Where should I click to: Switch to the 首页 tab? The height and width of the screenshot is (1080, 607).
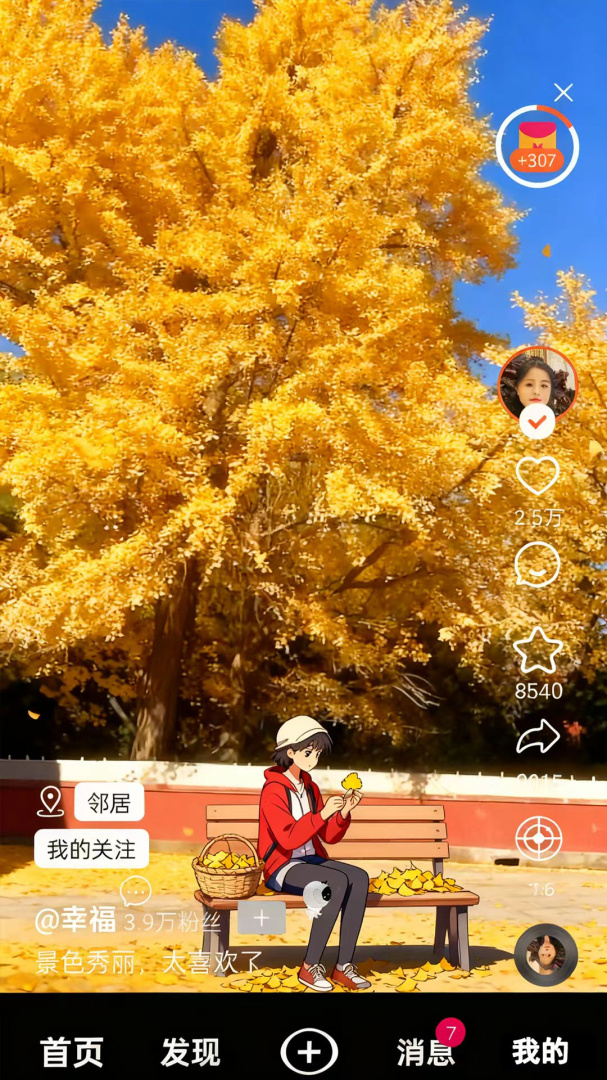pyautogui.click(x=72, y=1051)
